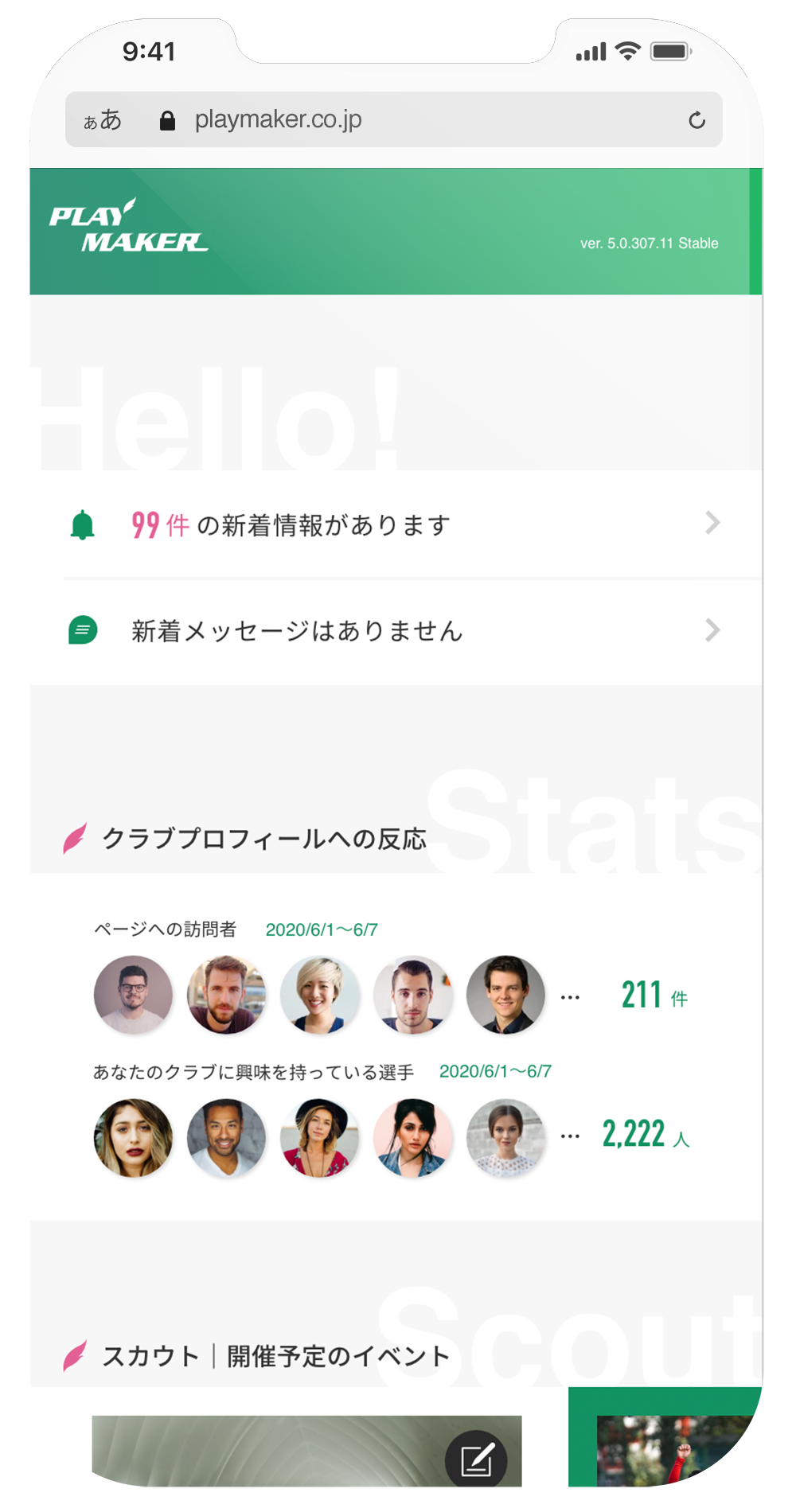View the interested player with red lipstick
The width and height of the screenshot is (796, 1512).
coord(133,1138)
